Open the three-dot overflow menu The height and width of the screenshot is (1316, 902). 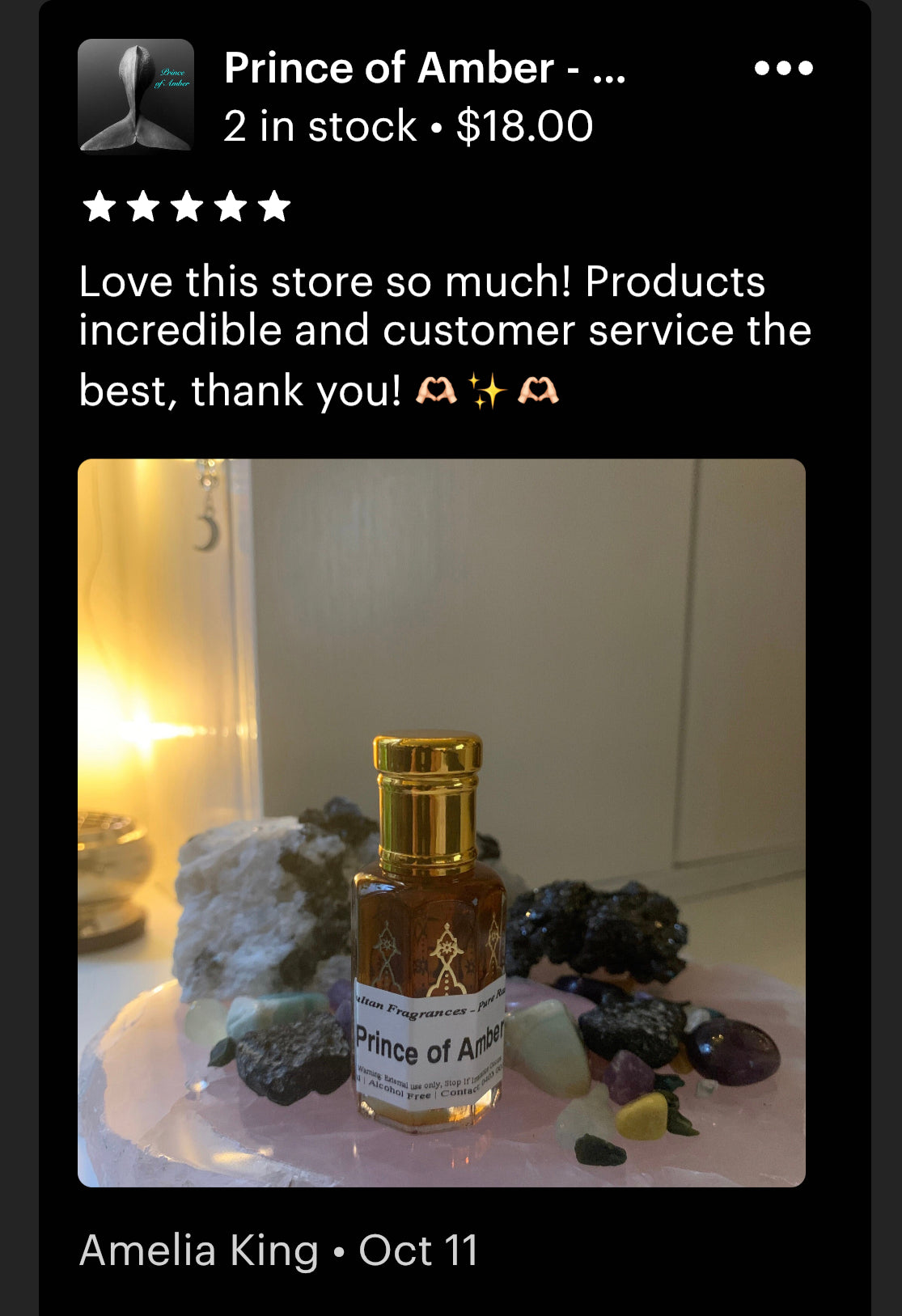783,68
